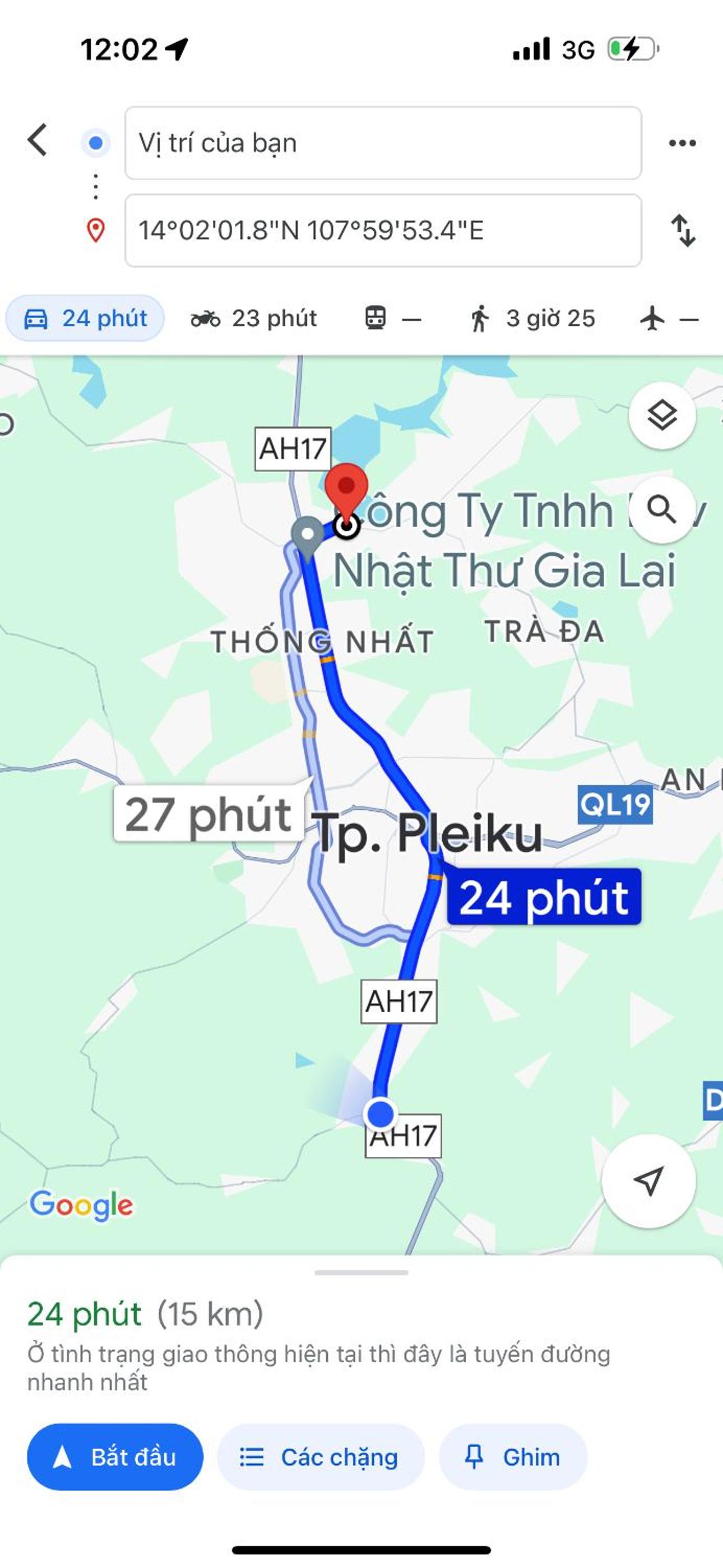
Task: Switch to motorcycle travel mode
Action: pyautogui.click(x=254, y=319)
